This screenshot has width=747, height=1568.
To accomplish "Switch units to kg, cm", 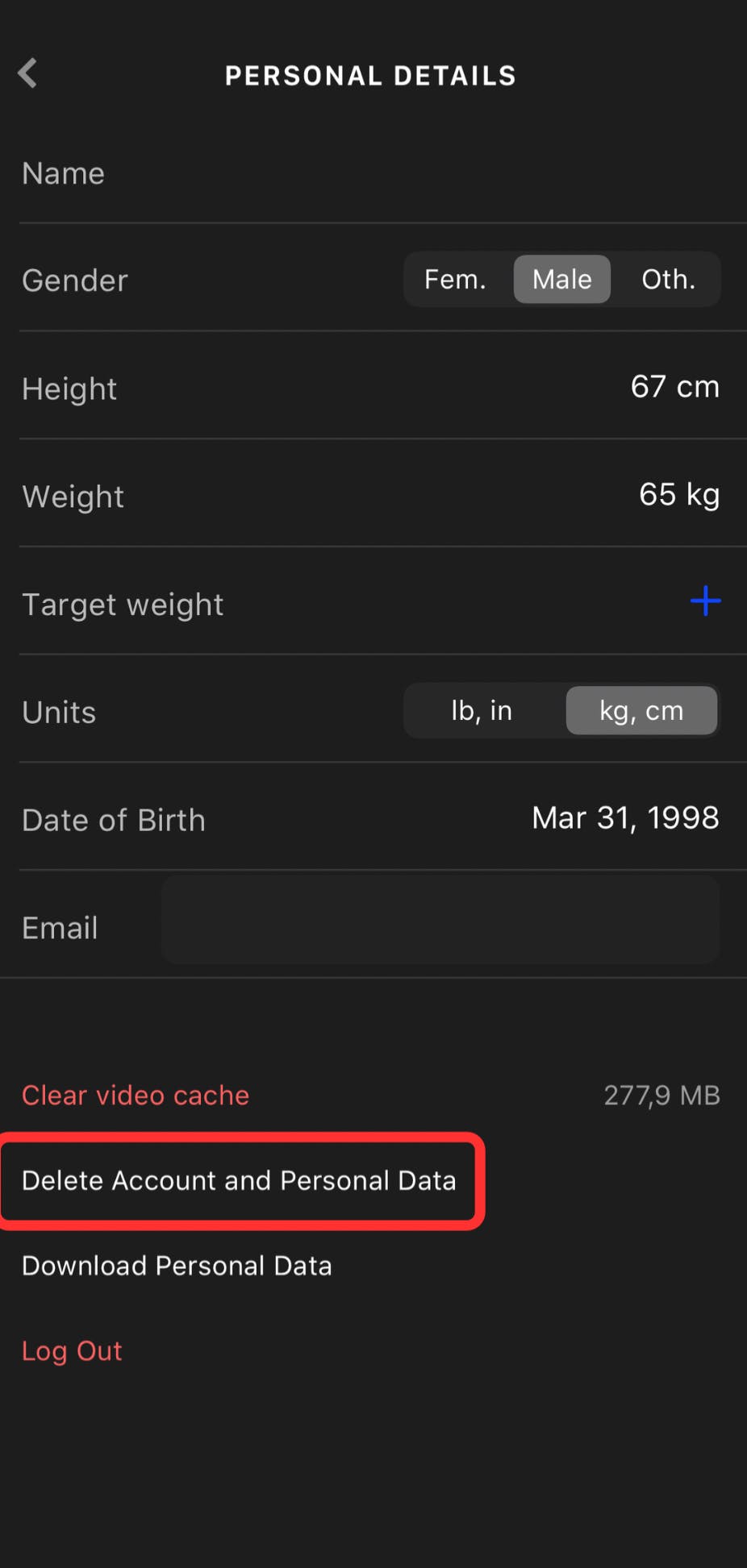I will [x=641, y=711].
